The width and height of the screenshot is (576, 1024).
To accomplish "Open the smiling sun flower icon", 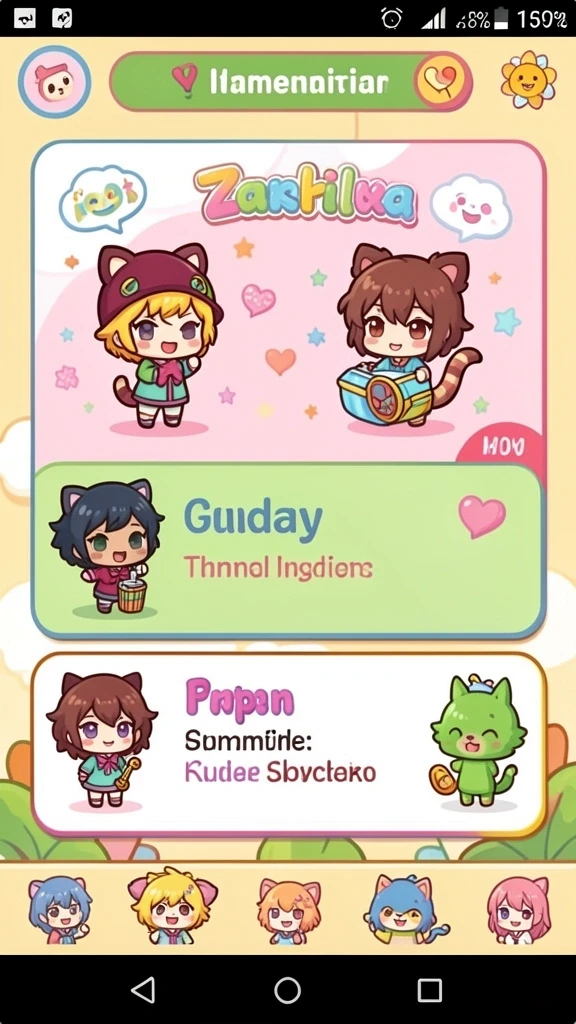I will tap(528, 80).
